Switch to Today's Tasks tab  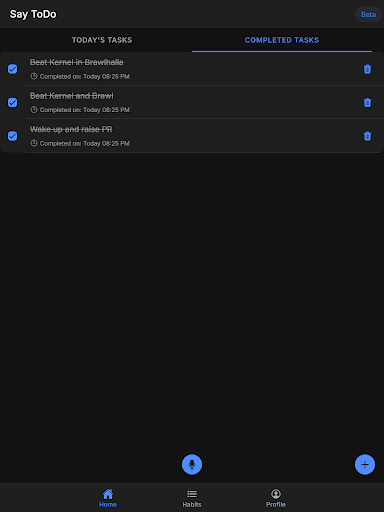point(102,40)
